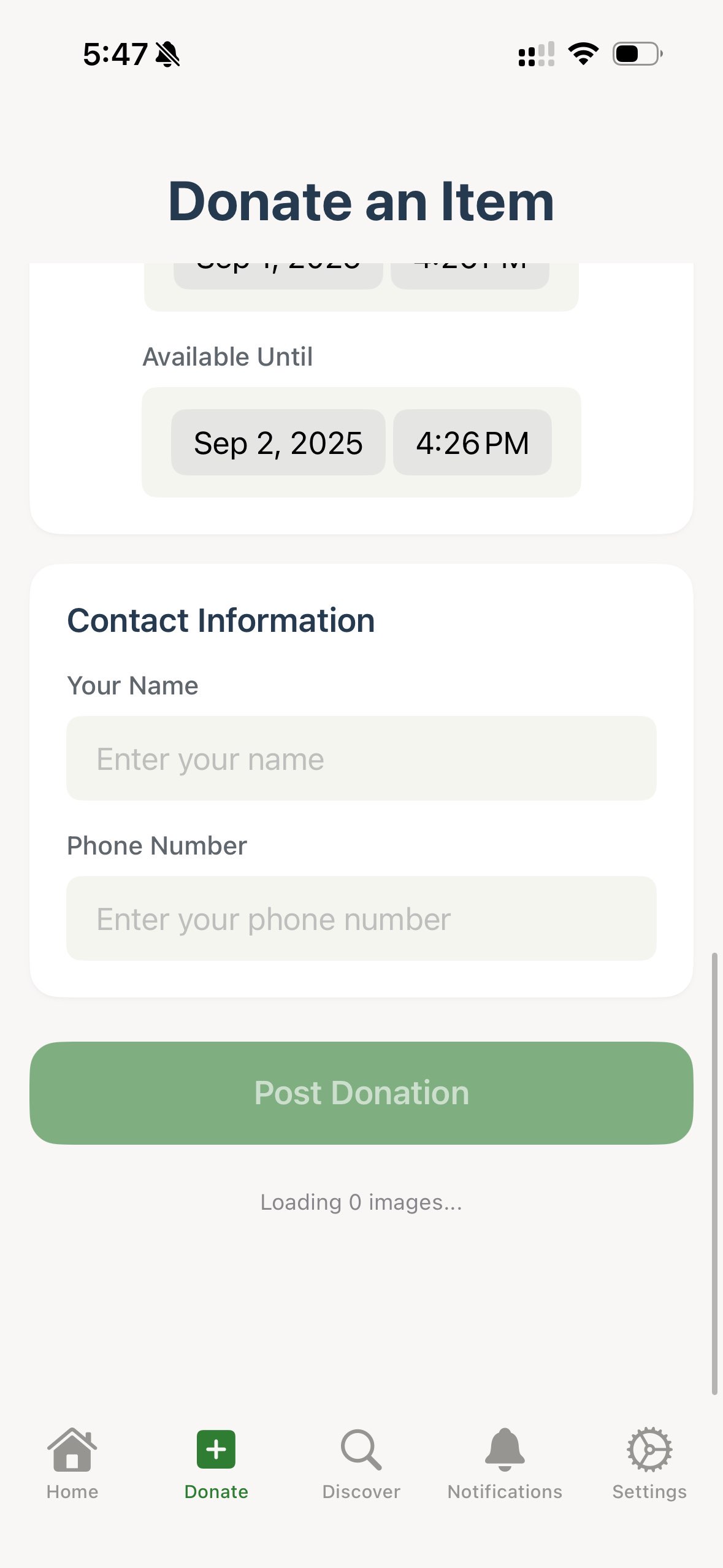The width and height of the screenshot is (723, 1568).
Task: Switch to the Discover tab
Action: click(361, 1463)
